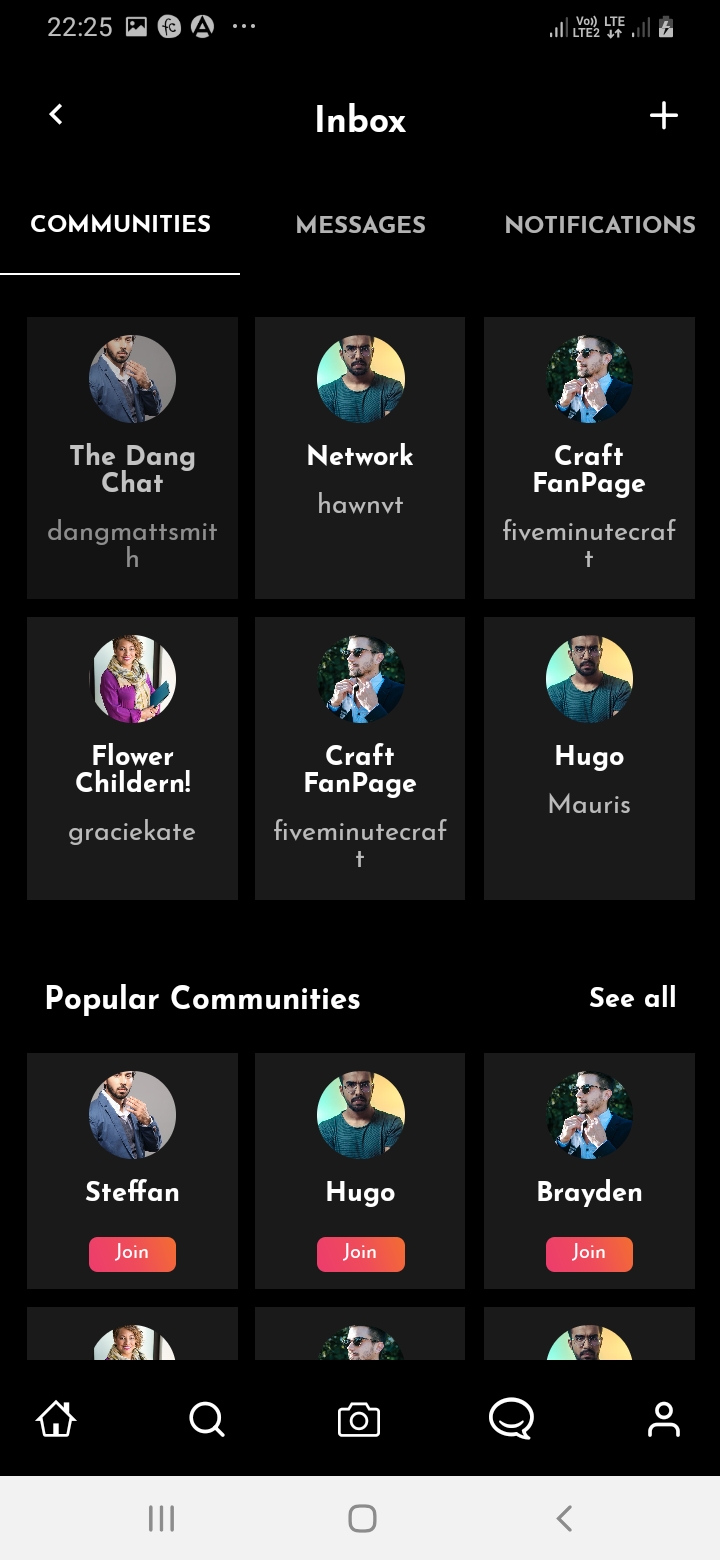Join the Brayden community
The width and height of the screenshot is (720, 1560).
pos(589,1253)
